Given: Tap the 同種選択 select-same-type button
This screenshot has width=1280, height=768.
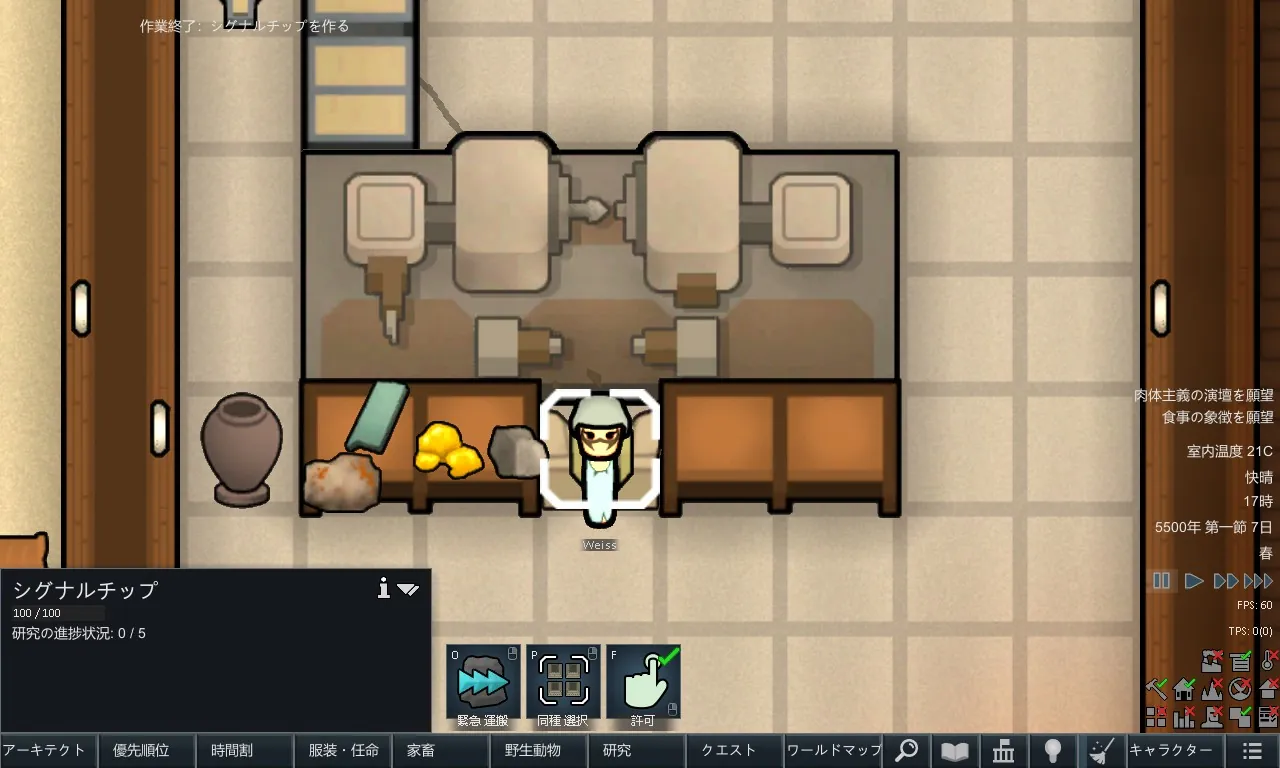Looking at the screenshot, I should coord(563,682).
